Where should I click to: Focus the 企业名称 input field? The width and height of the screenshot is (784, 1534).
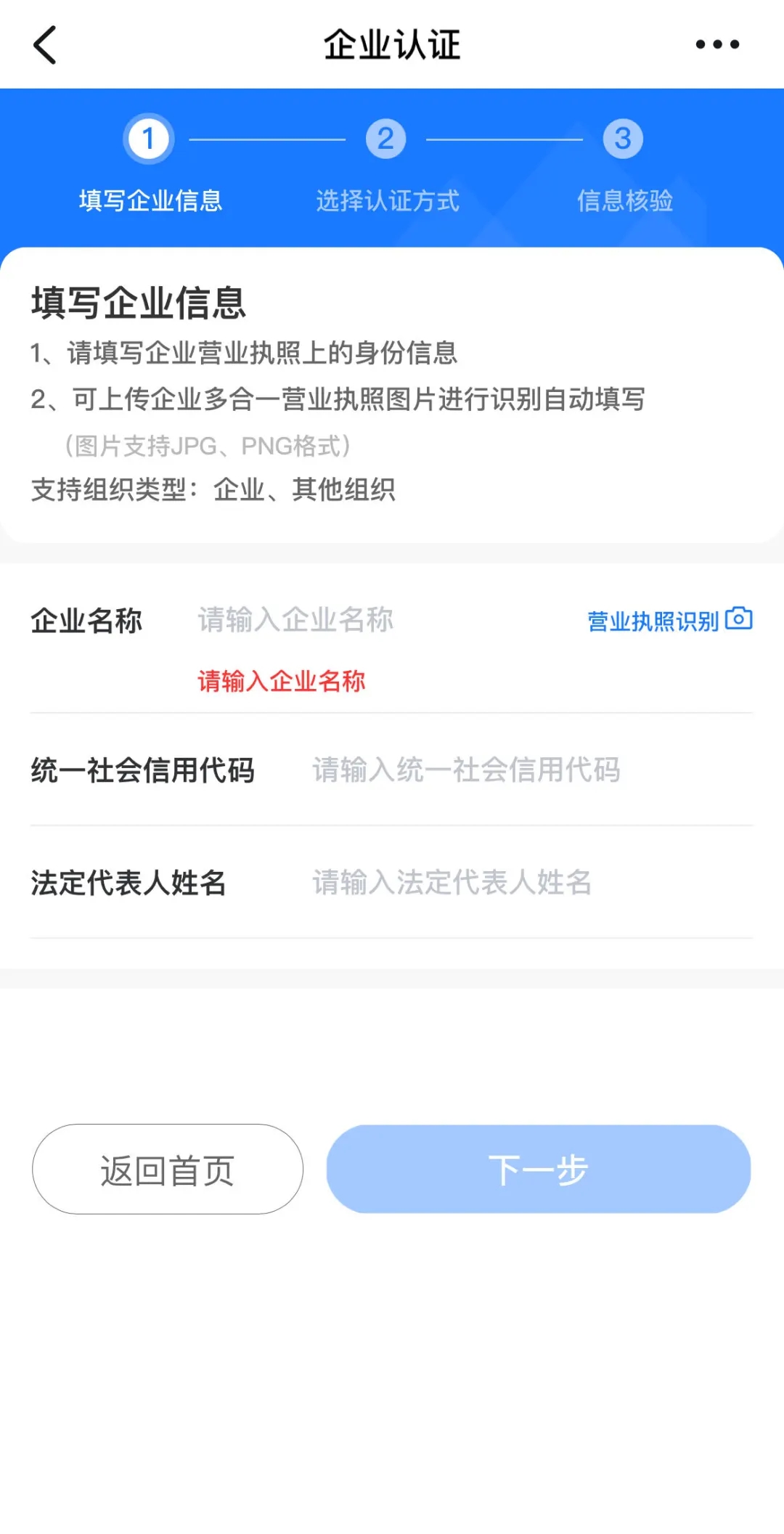tap(385, 620)
